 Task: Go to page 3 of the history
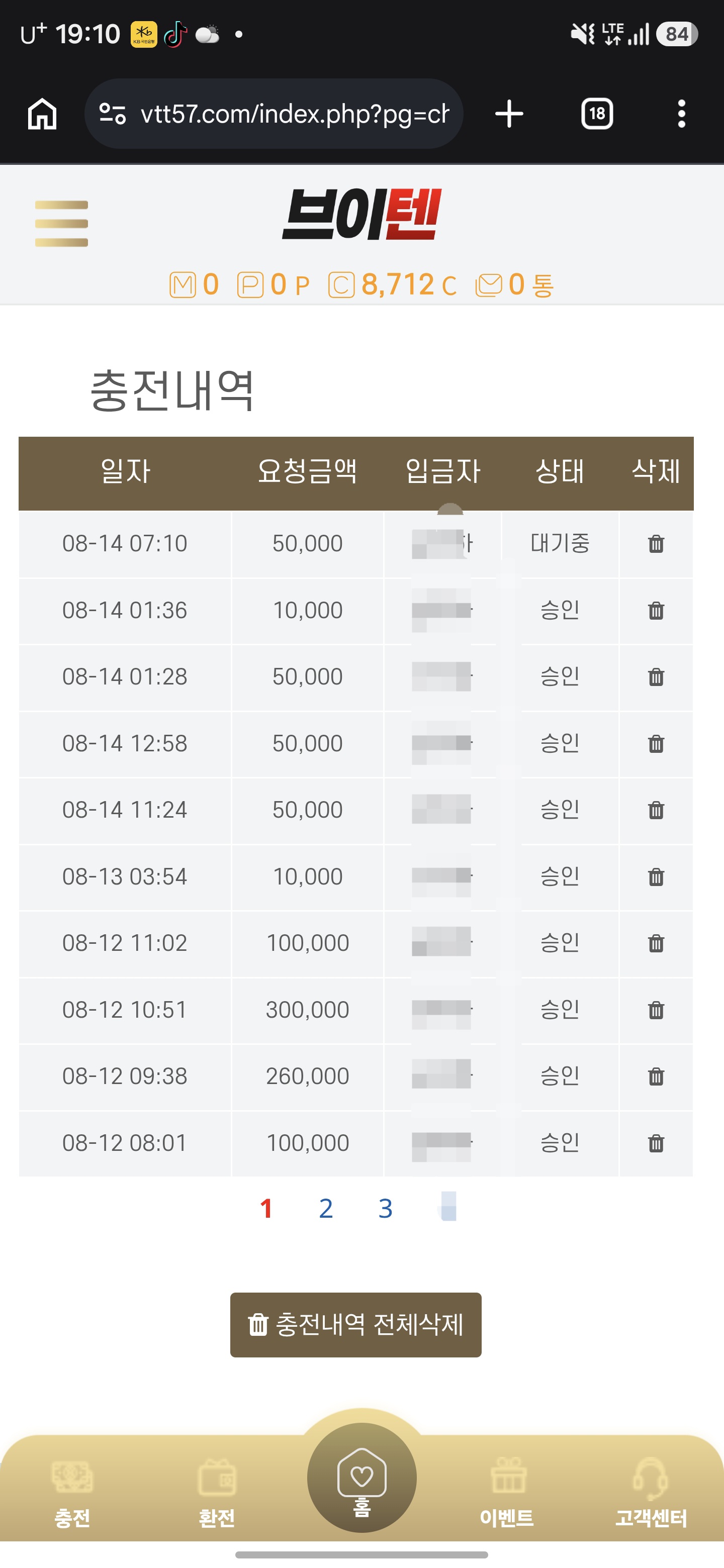coord(386,1208)
